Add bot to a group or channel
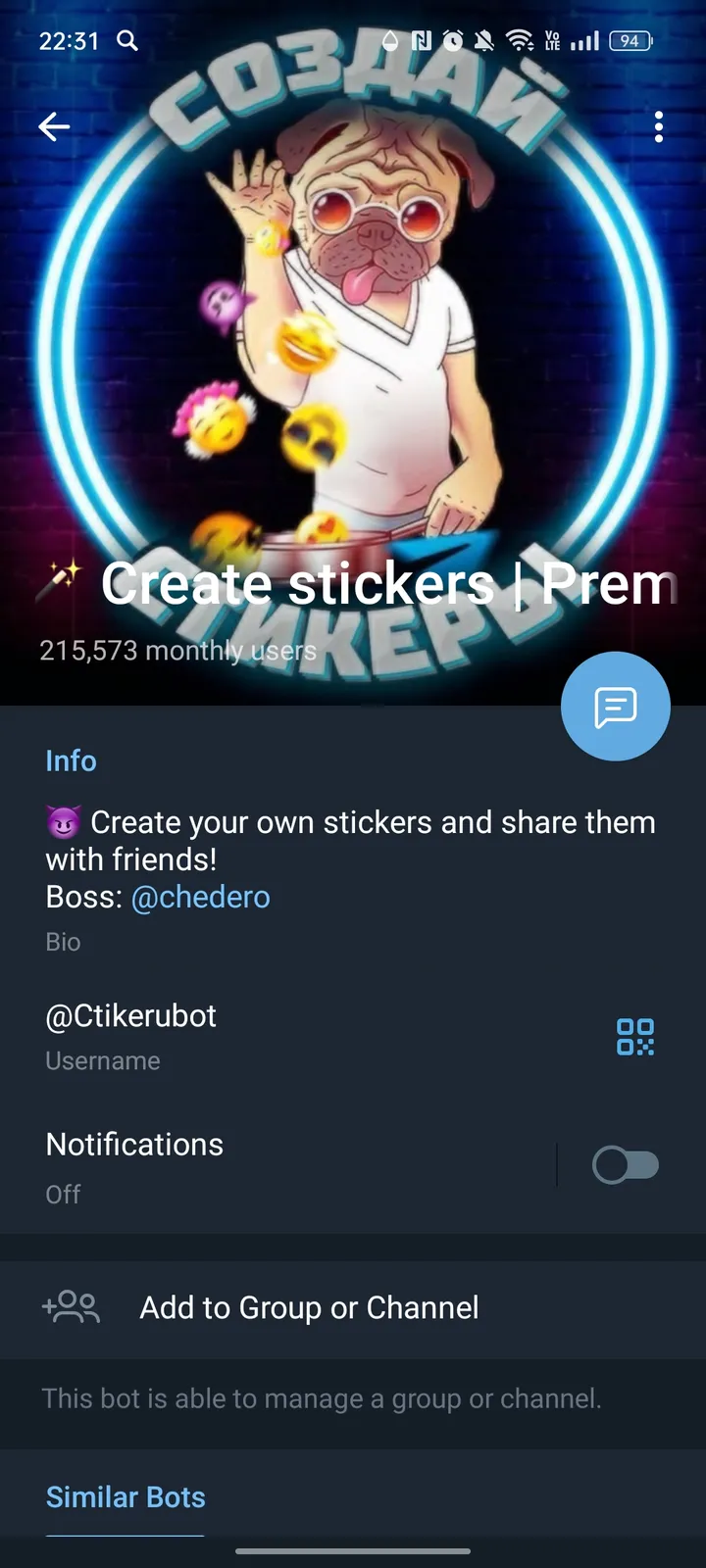 [308, 1307]
